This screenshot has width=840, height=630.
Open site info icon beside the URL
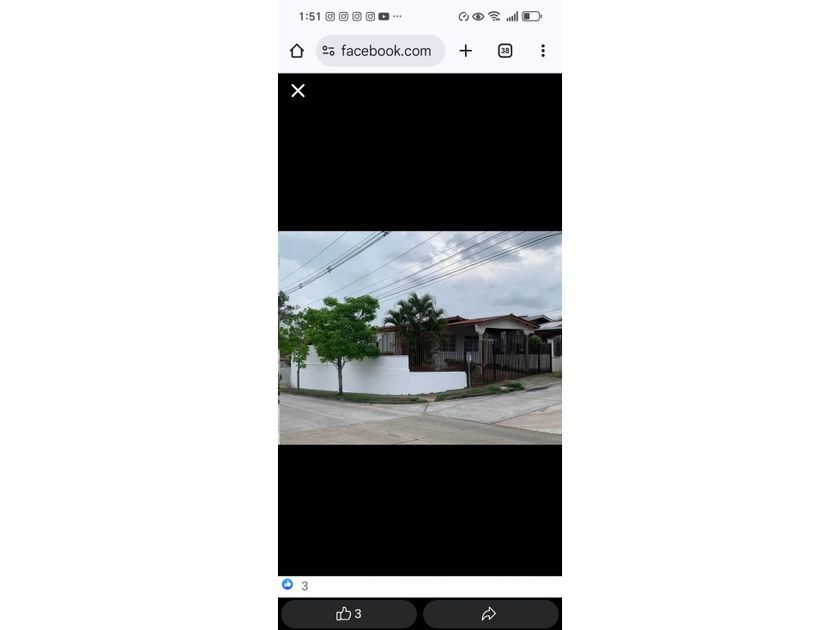click(x=328, y=51)
